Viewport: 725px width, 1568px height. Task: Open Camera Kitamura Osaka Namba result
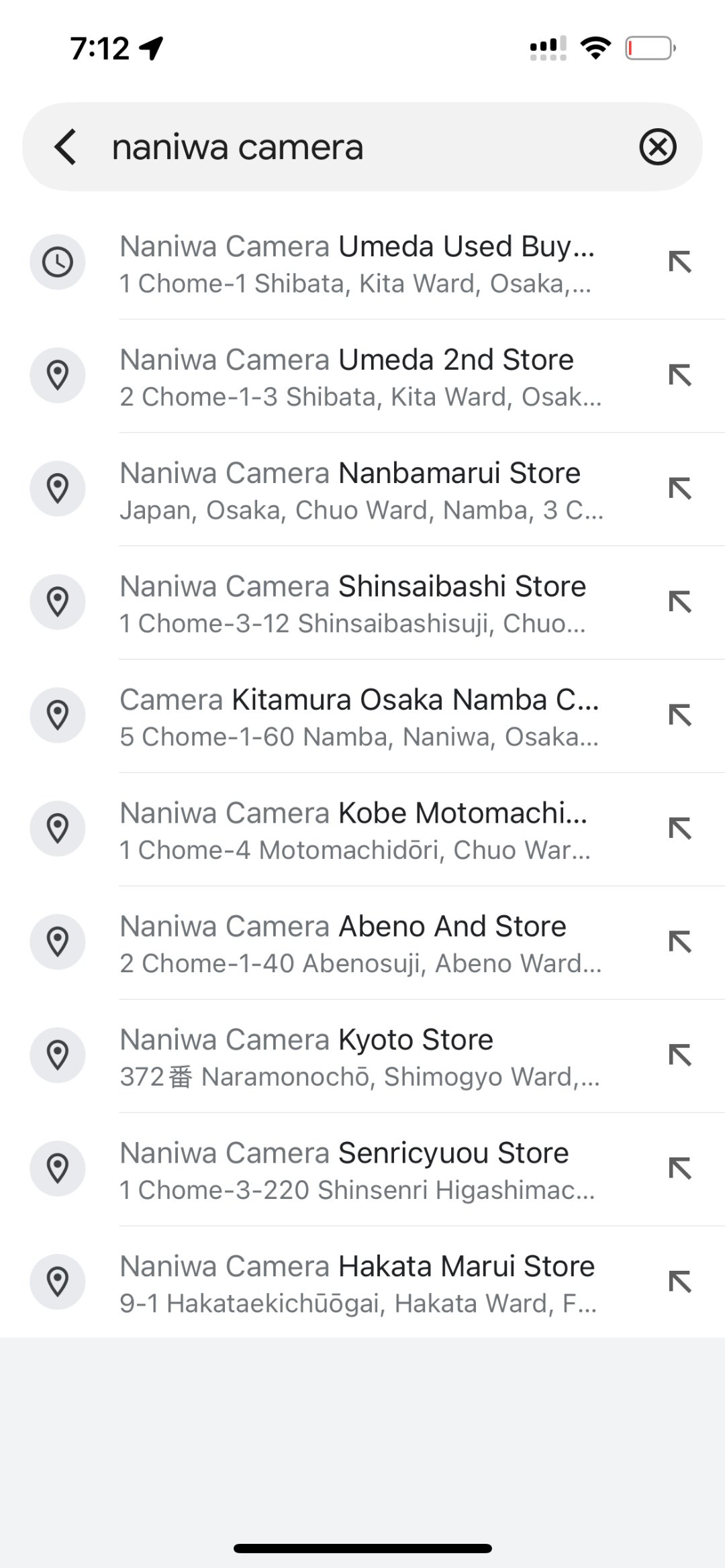pos(356,717)
